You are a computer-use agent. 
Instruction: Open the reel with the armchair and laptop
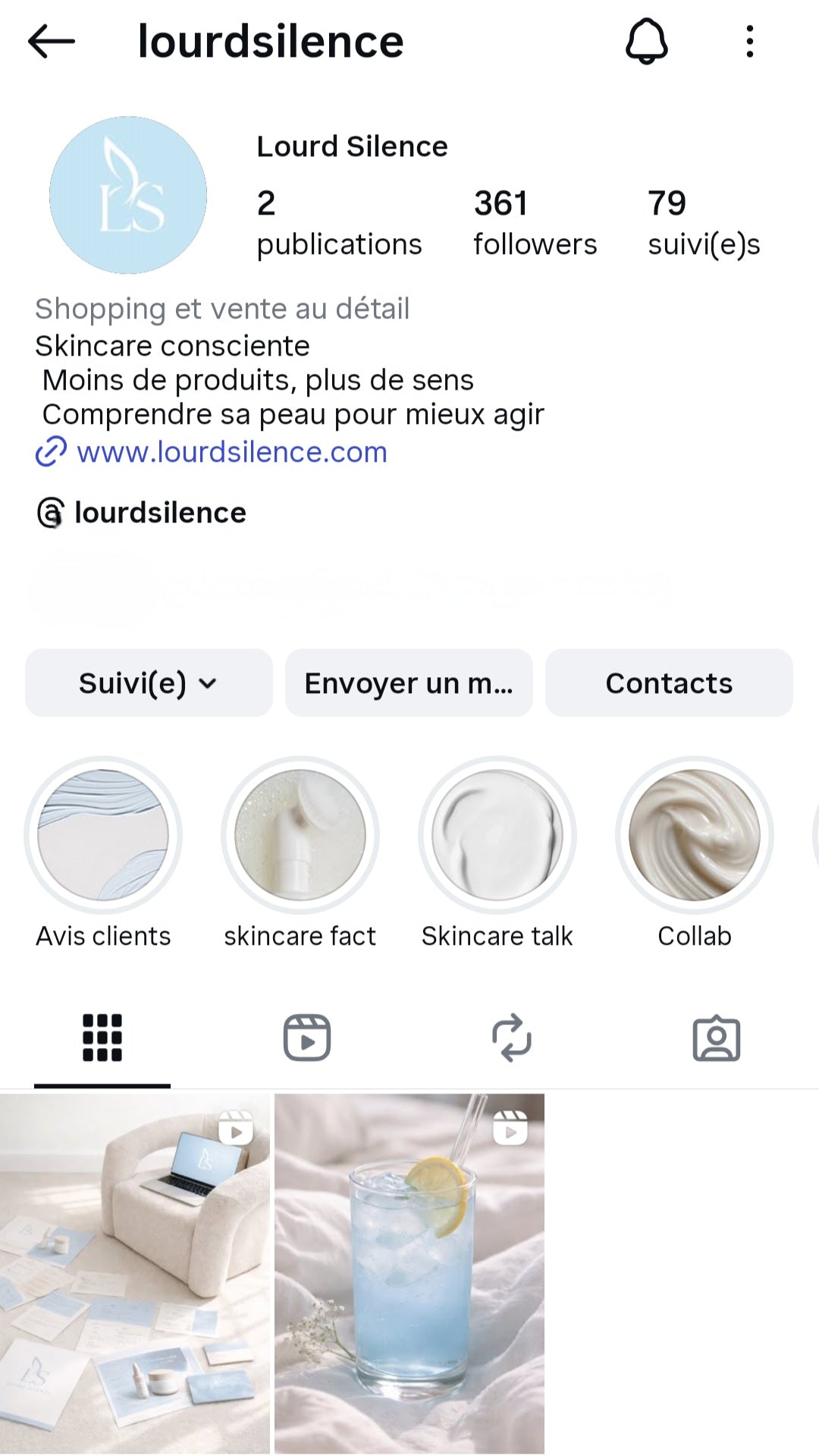[135, 1272]
